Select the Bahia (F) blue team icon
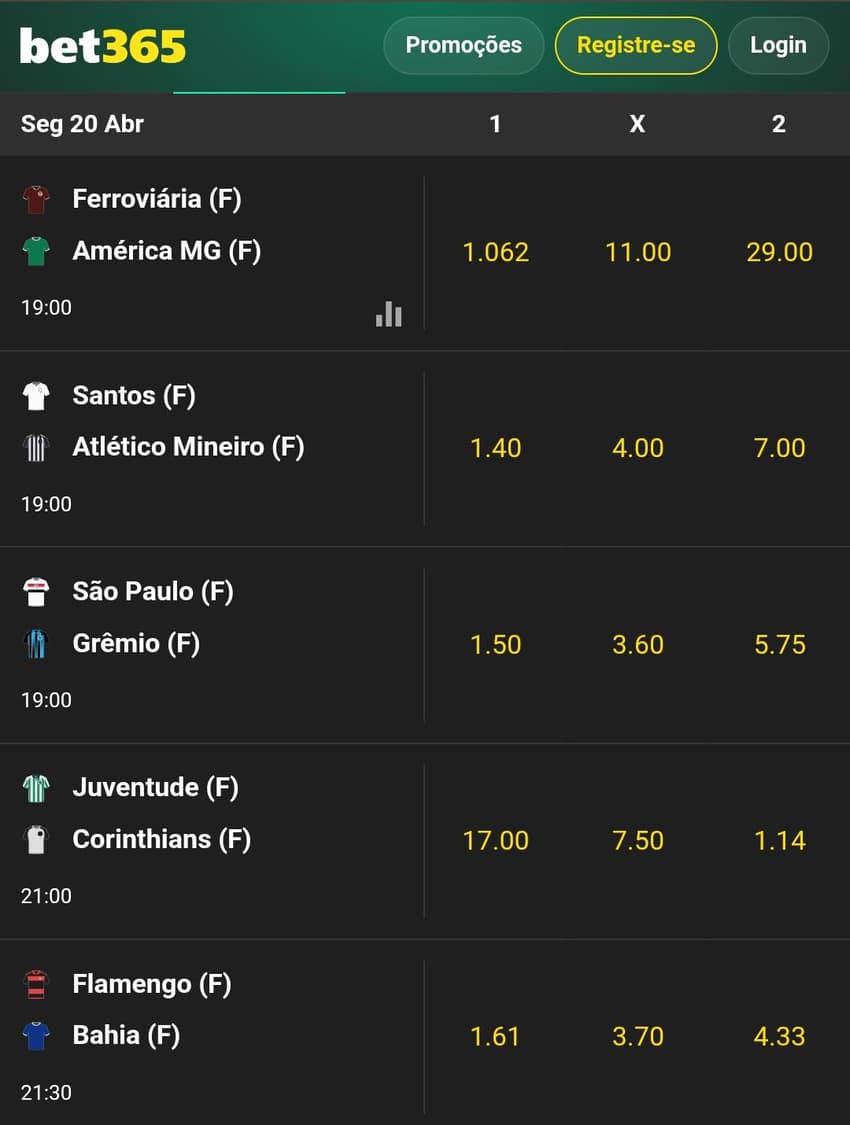The height and width of the screenshot is (1125, 850). click(x=38, y=1035)
